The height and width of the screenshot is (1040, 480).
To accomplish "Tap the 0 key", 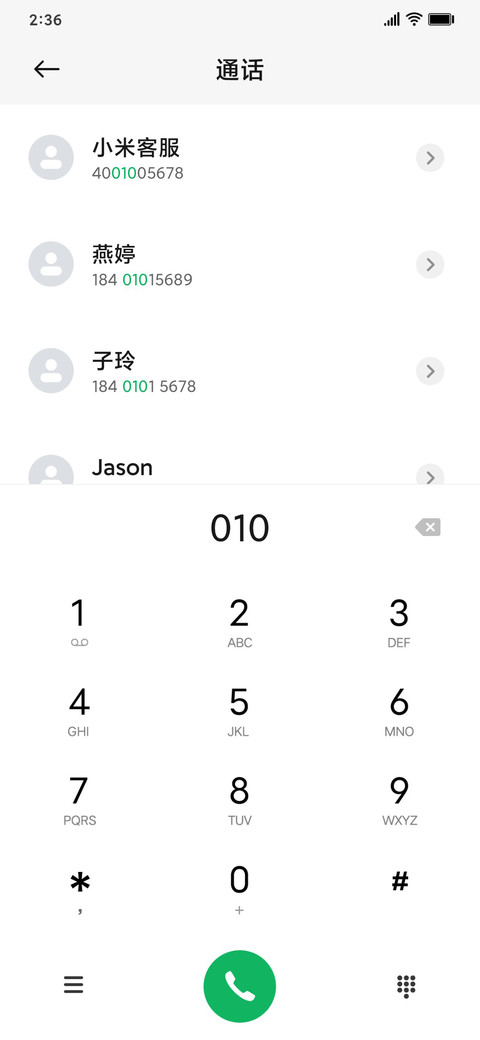I will (239, 889).
